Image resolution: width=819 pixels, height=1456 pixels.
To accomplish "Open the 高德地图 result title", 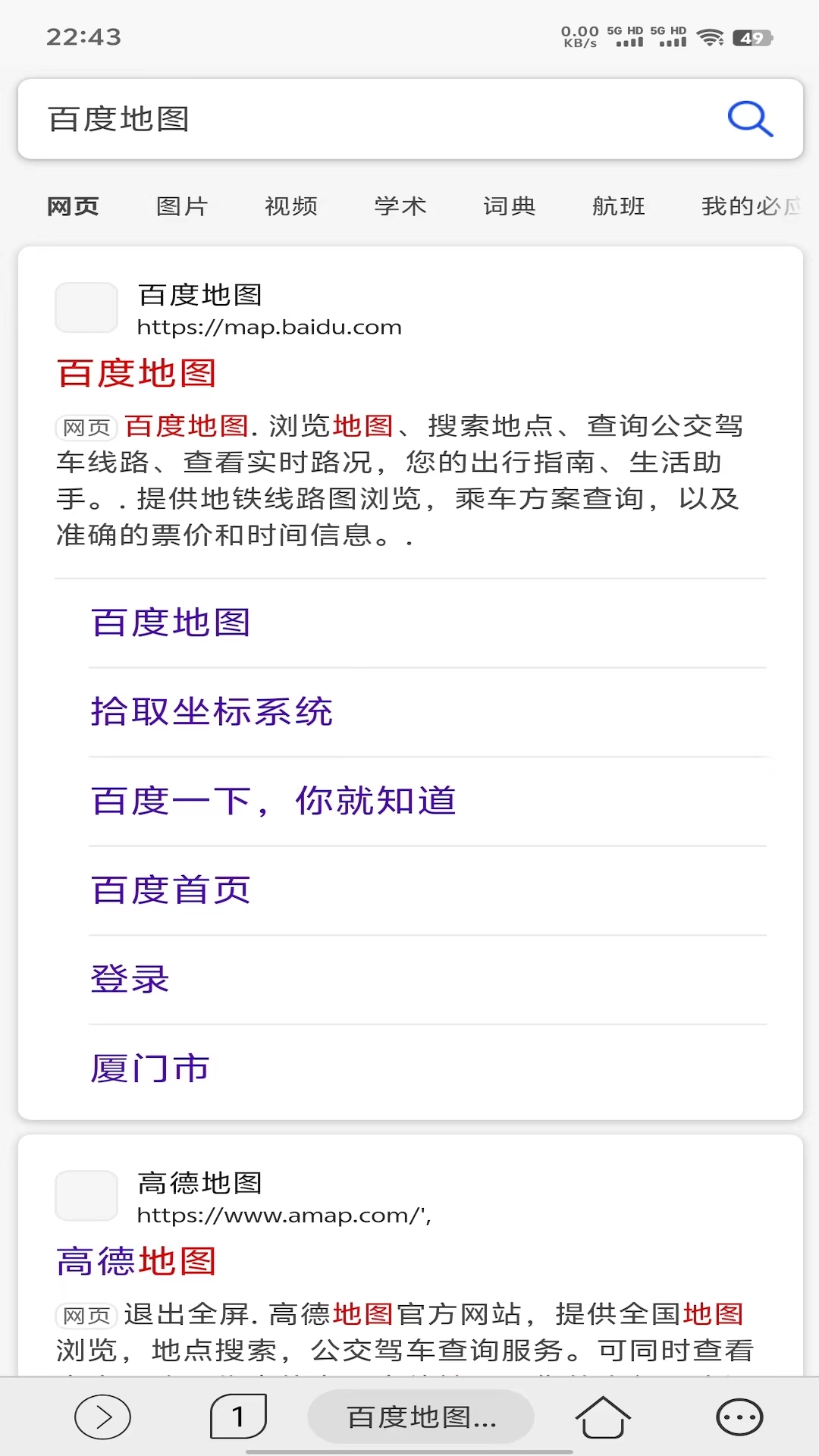I will (x=137, y=1261).
